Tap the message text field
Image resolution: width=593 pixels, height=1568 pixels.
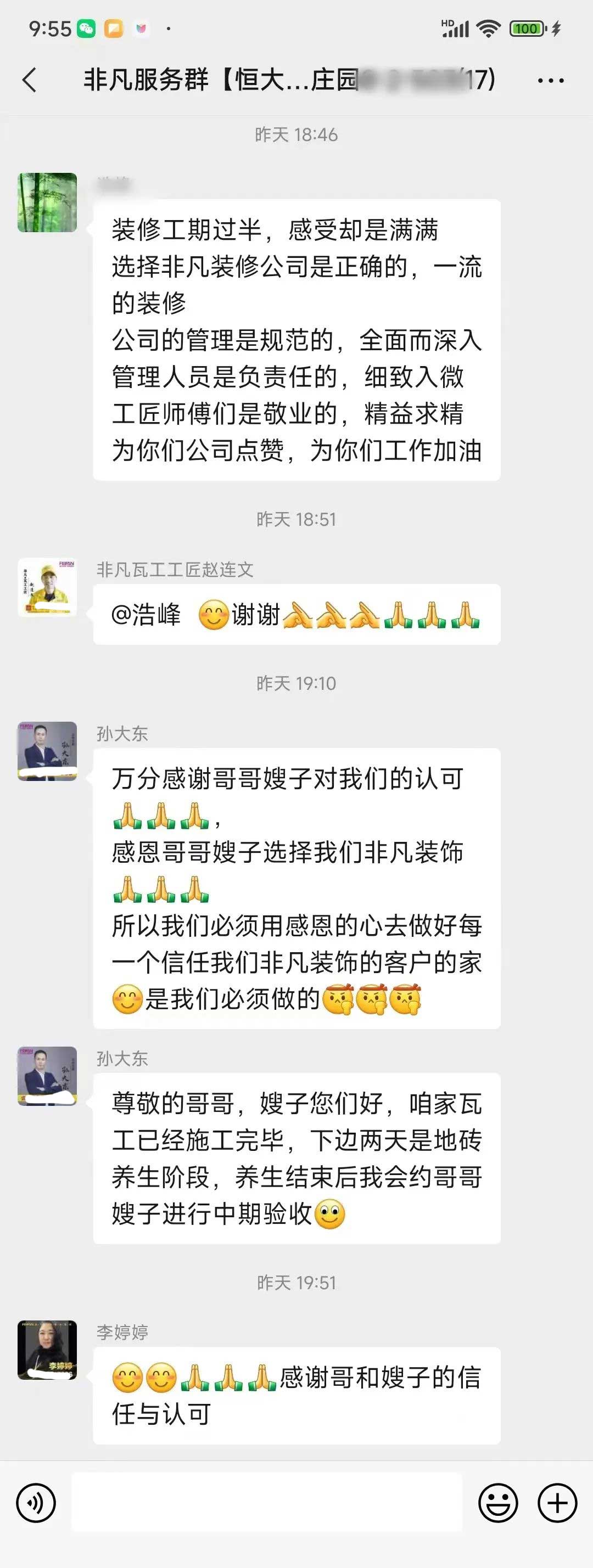click(x=267, y=1502)
